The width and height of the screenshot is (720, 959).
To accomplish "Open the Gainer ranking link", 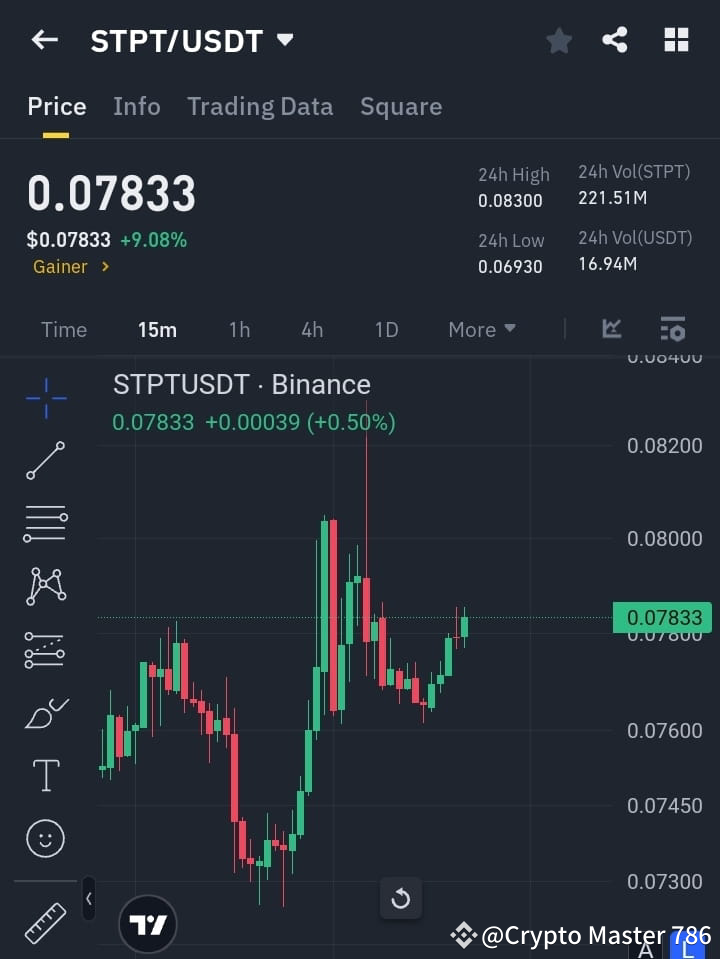I will pyautogui.click(x=70, y=267).
